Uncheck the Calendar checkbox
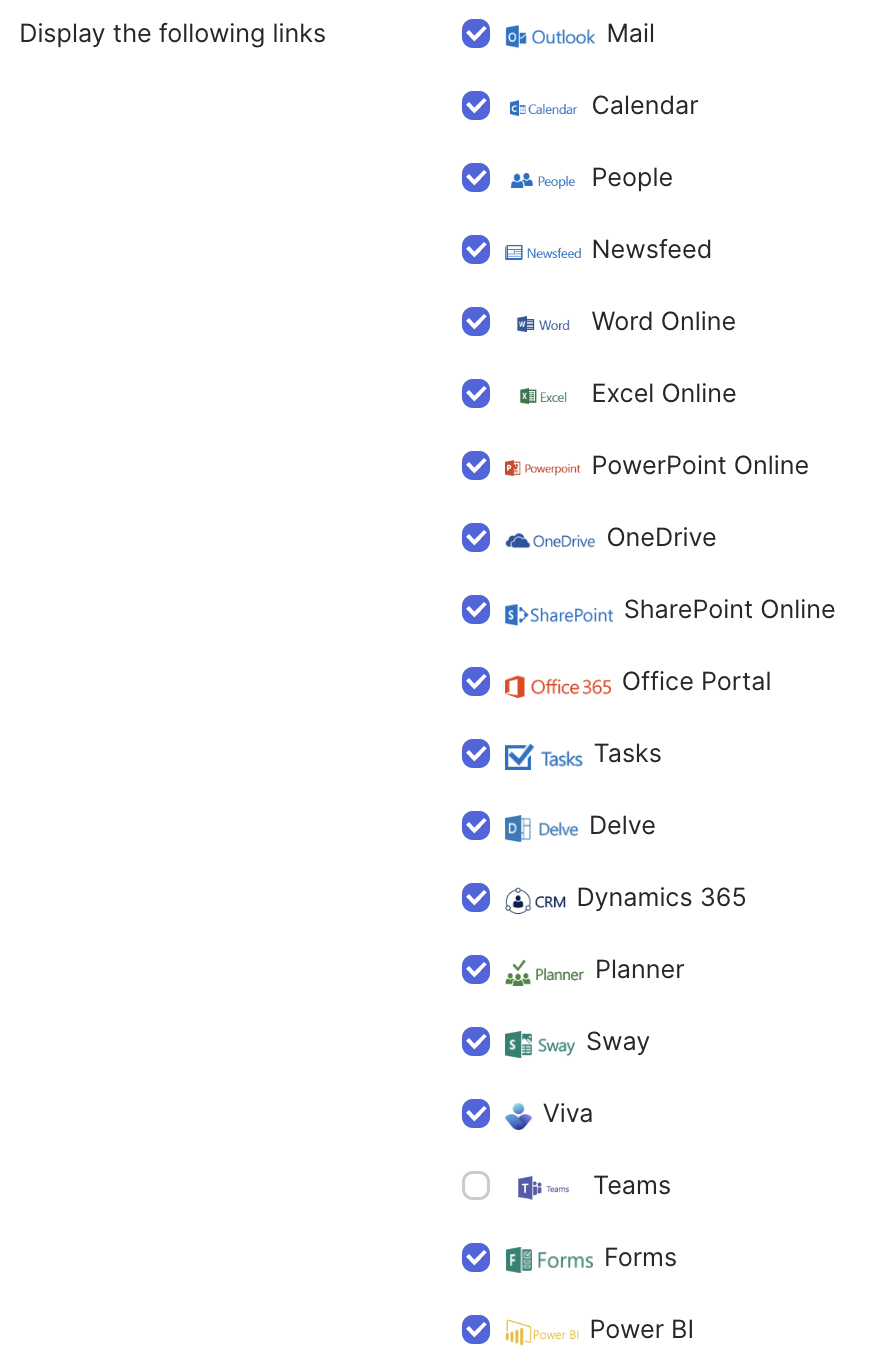 pyautogui.click(x=476, y=106)
